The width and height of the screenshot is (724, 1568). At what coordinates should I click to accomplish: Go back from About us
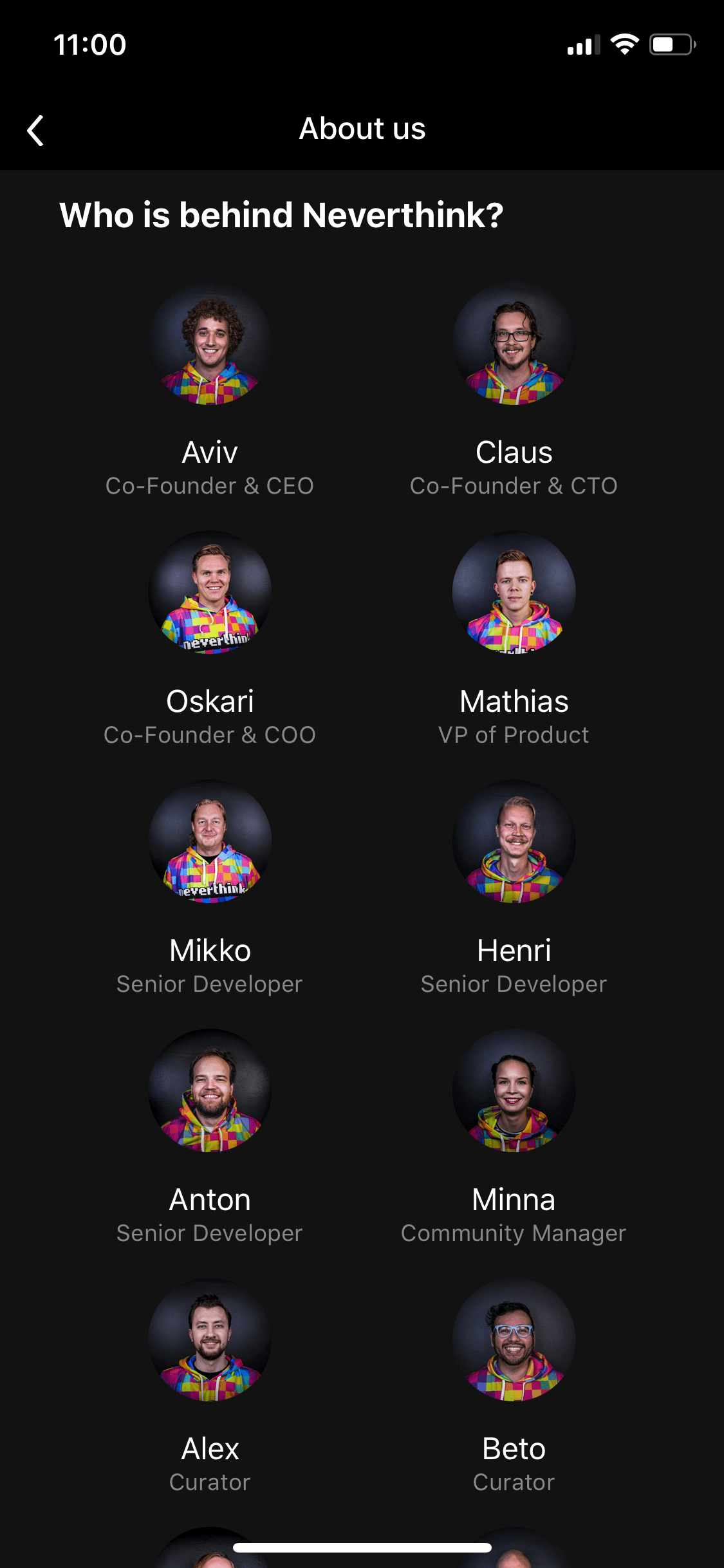[36, 131]
